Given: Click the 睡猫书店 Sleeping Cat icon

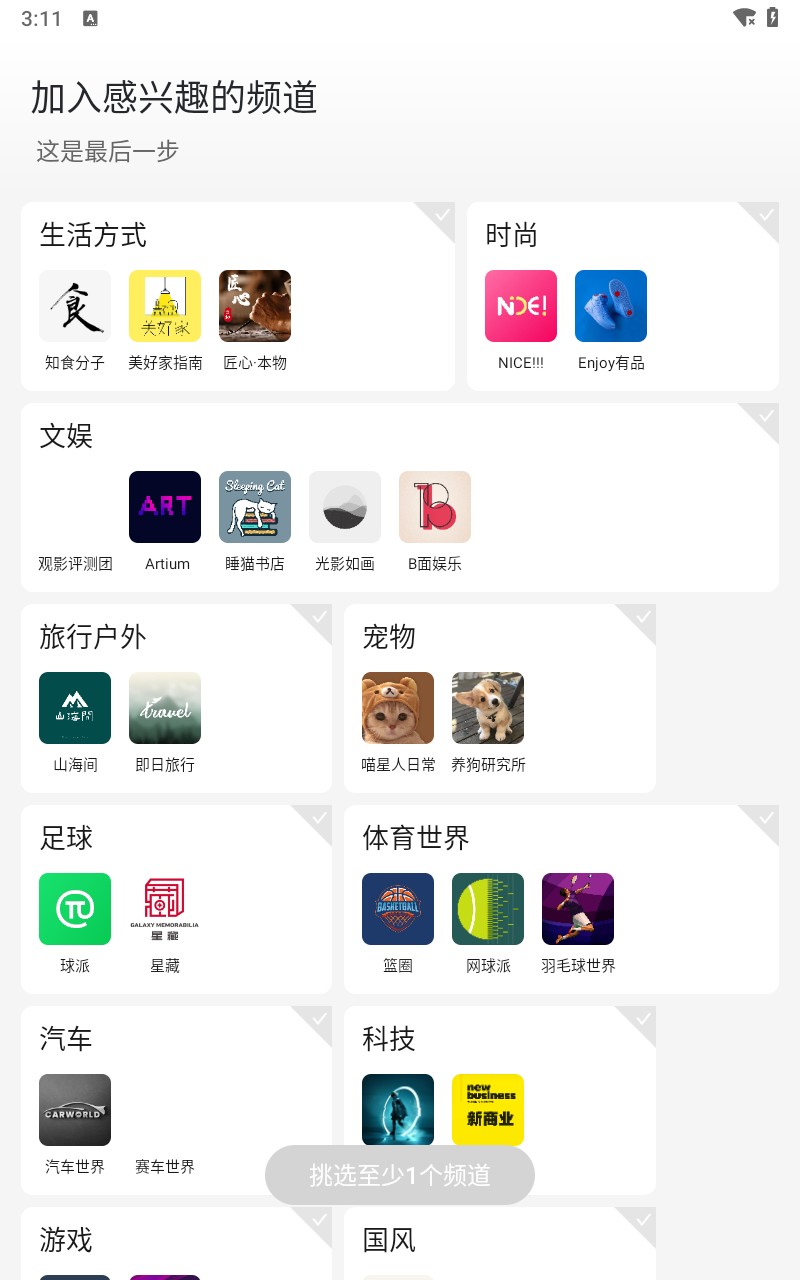Looking at the screenshot, I should (255, 507).
